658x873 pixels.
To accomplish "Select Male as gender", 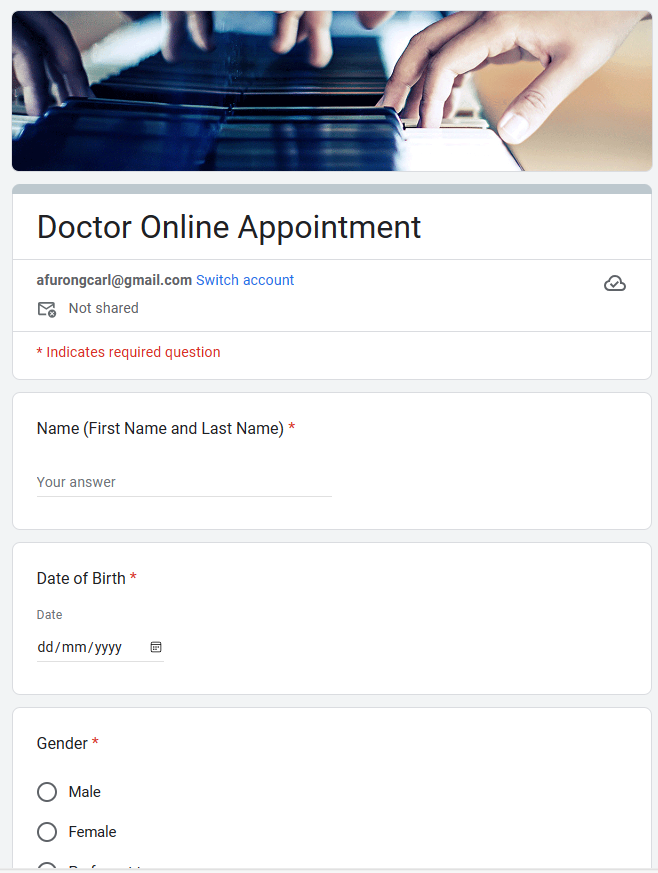I will pyautogui.click(x=47, y=792).
